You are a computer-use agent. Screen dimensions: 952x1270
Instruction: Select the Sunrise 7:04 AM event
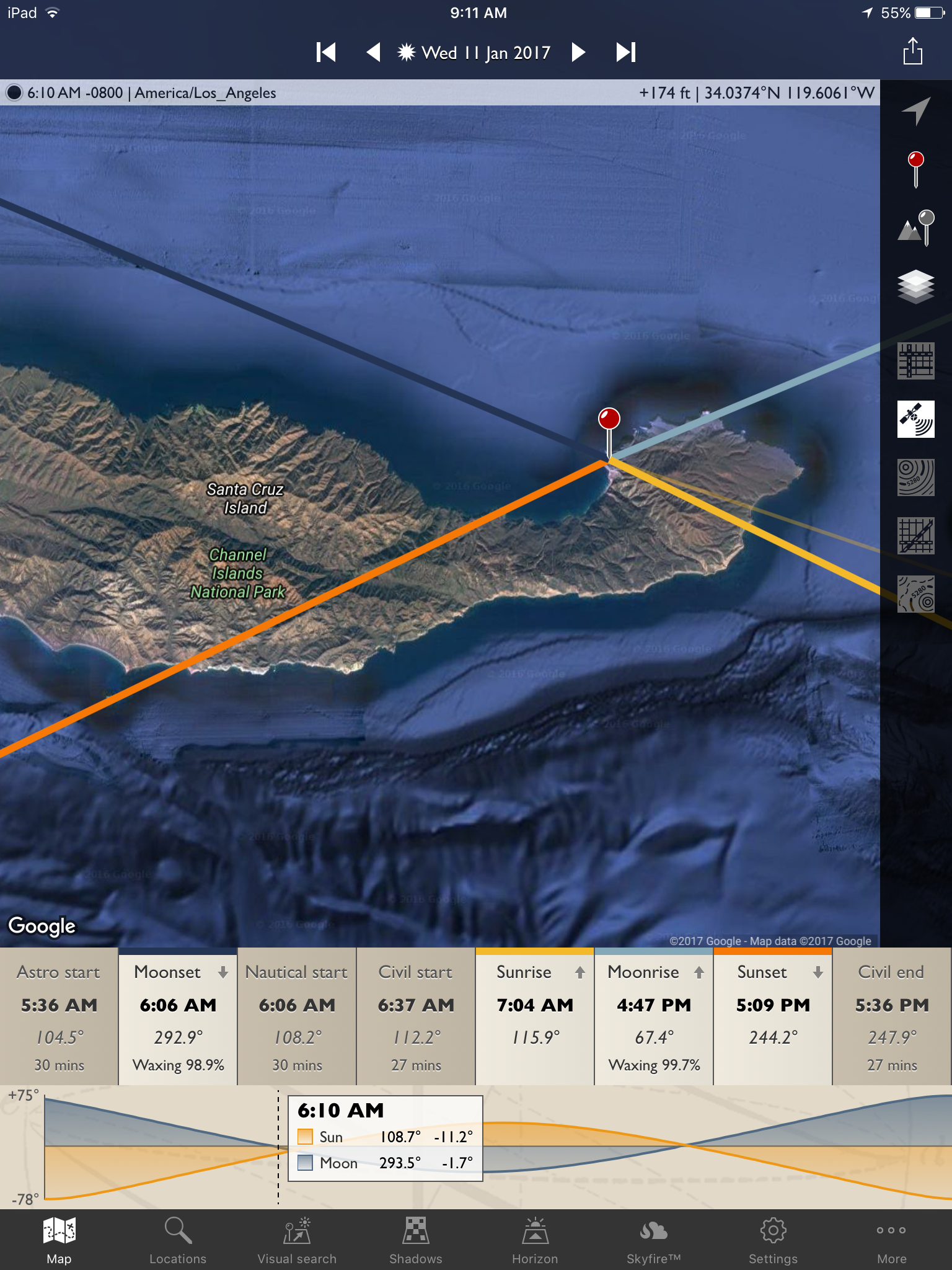click(x=535, y=1017)
